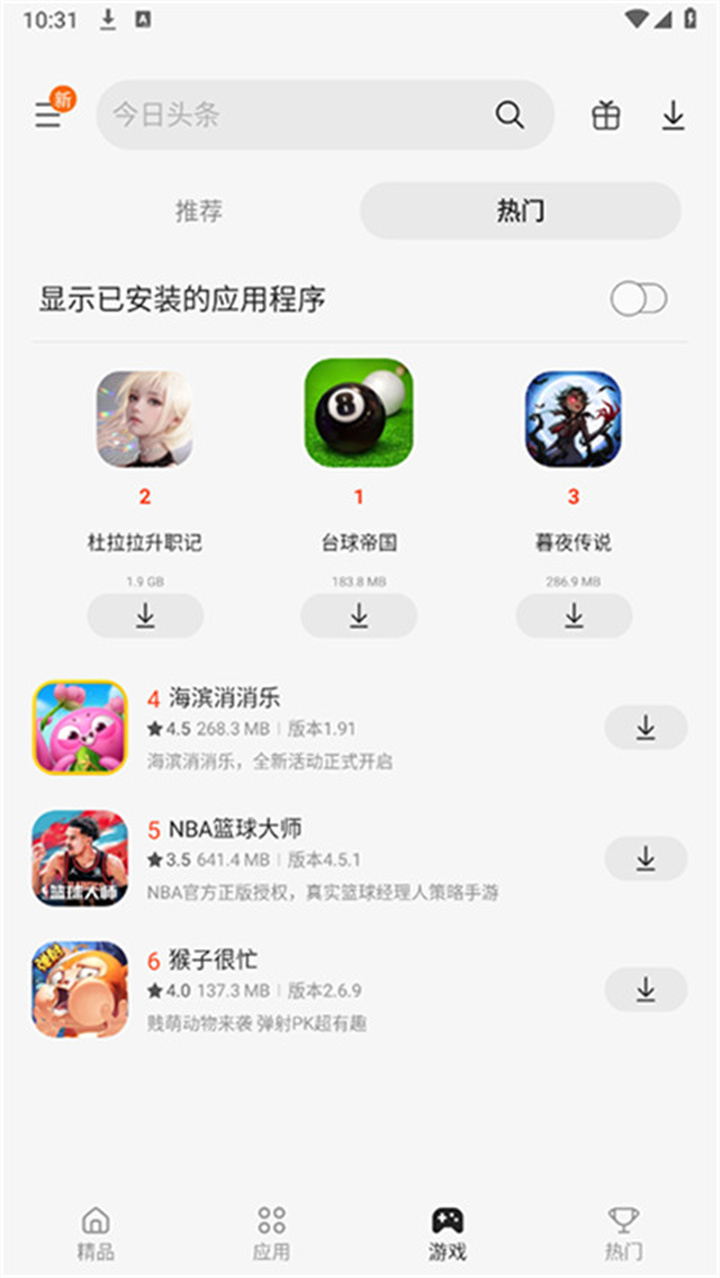Viewport: 720px width, 1278px height.
Task: Download 暮夜传说
Action: point(573,615)
